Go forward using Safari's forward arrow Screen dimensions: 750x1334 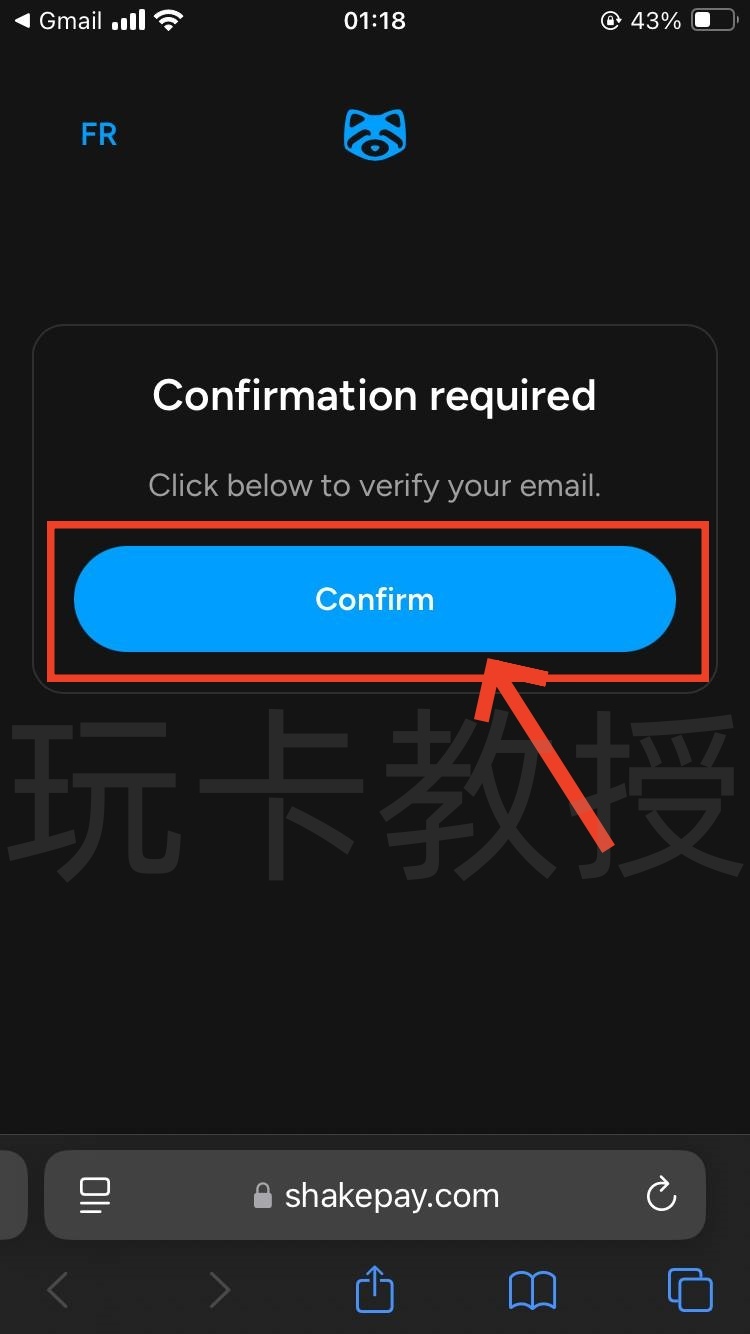tap(219, 1290)
